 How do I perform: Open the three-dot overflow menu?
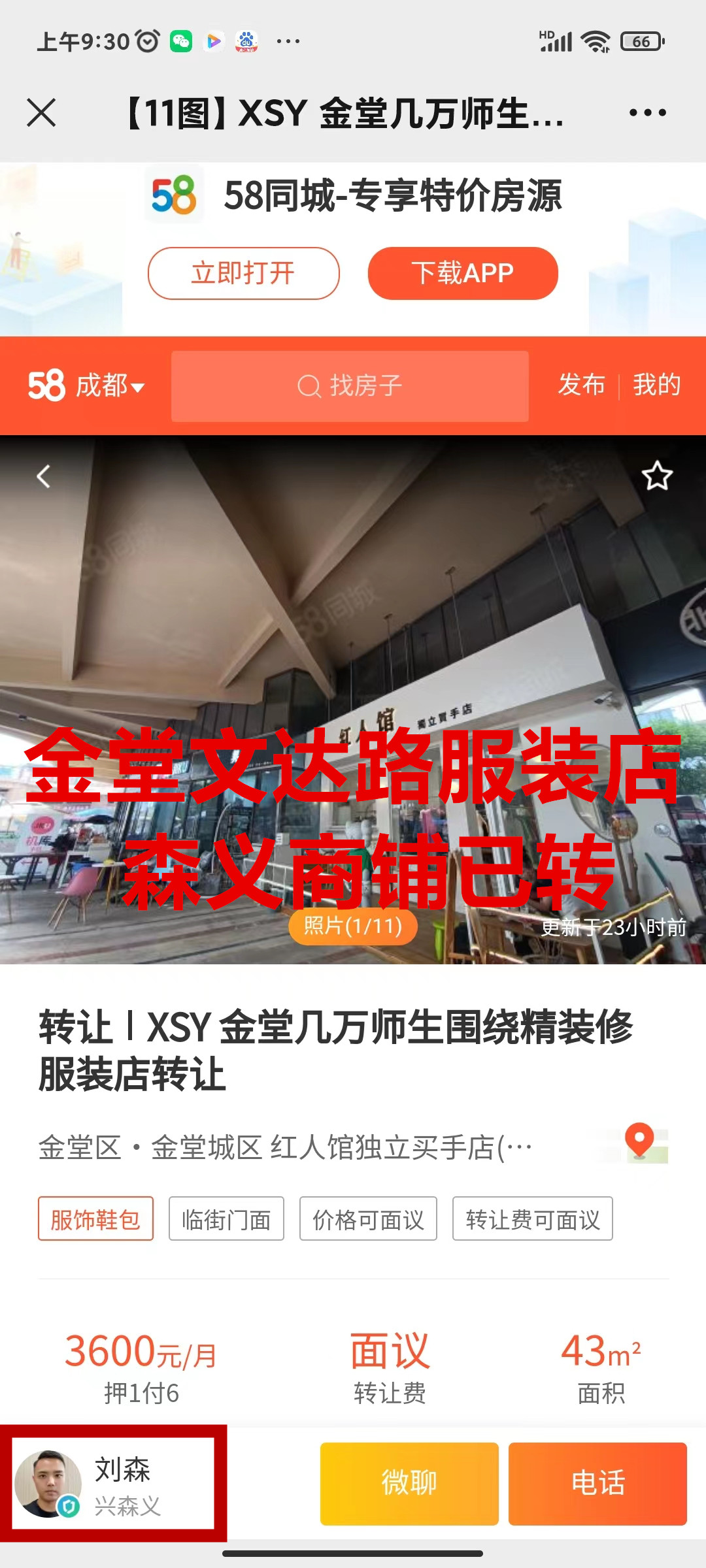647,112
